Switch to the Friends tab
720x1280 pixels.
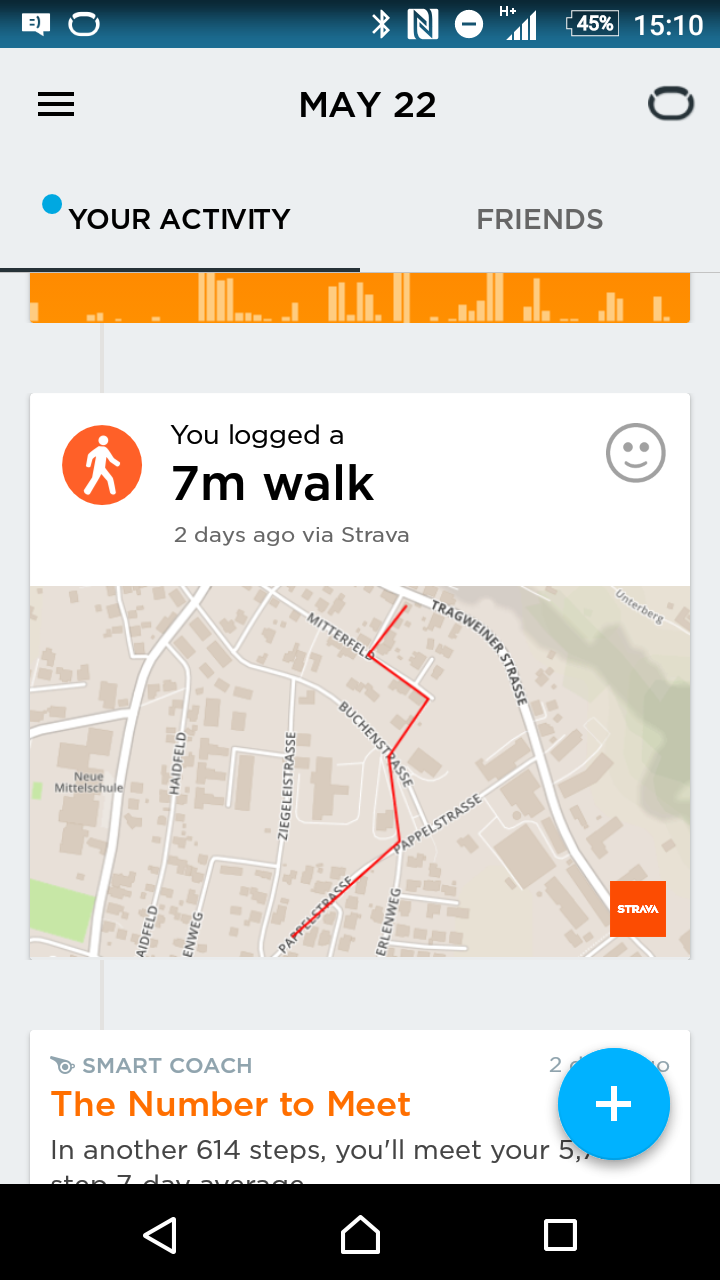click(x=540, y=220)
